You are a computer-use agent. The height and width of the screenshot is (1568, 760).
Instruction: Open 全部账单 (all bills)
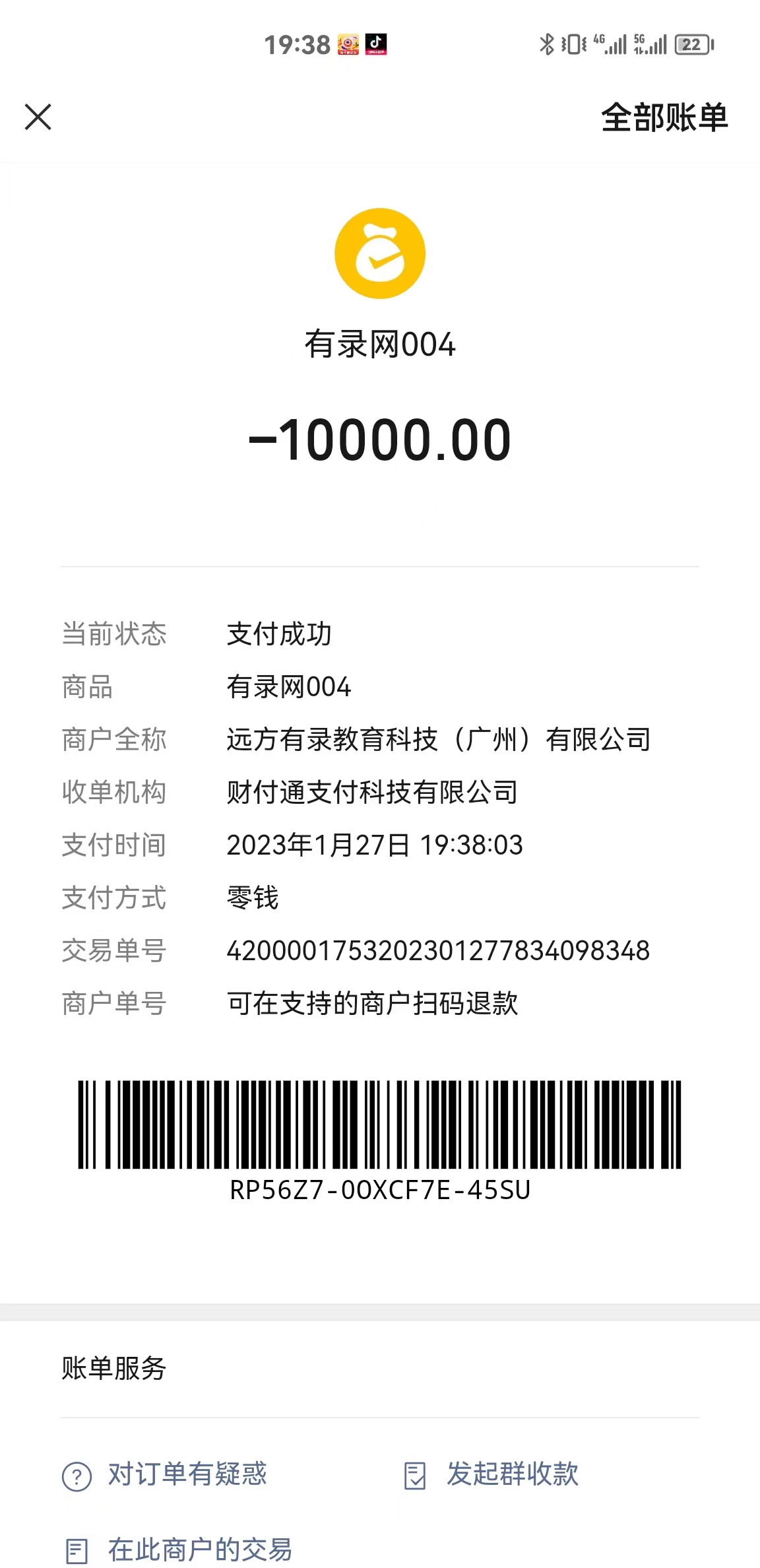(x=664, y=118)
